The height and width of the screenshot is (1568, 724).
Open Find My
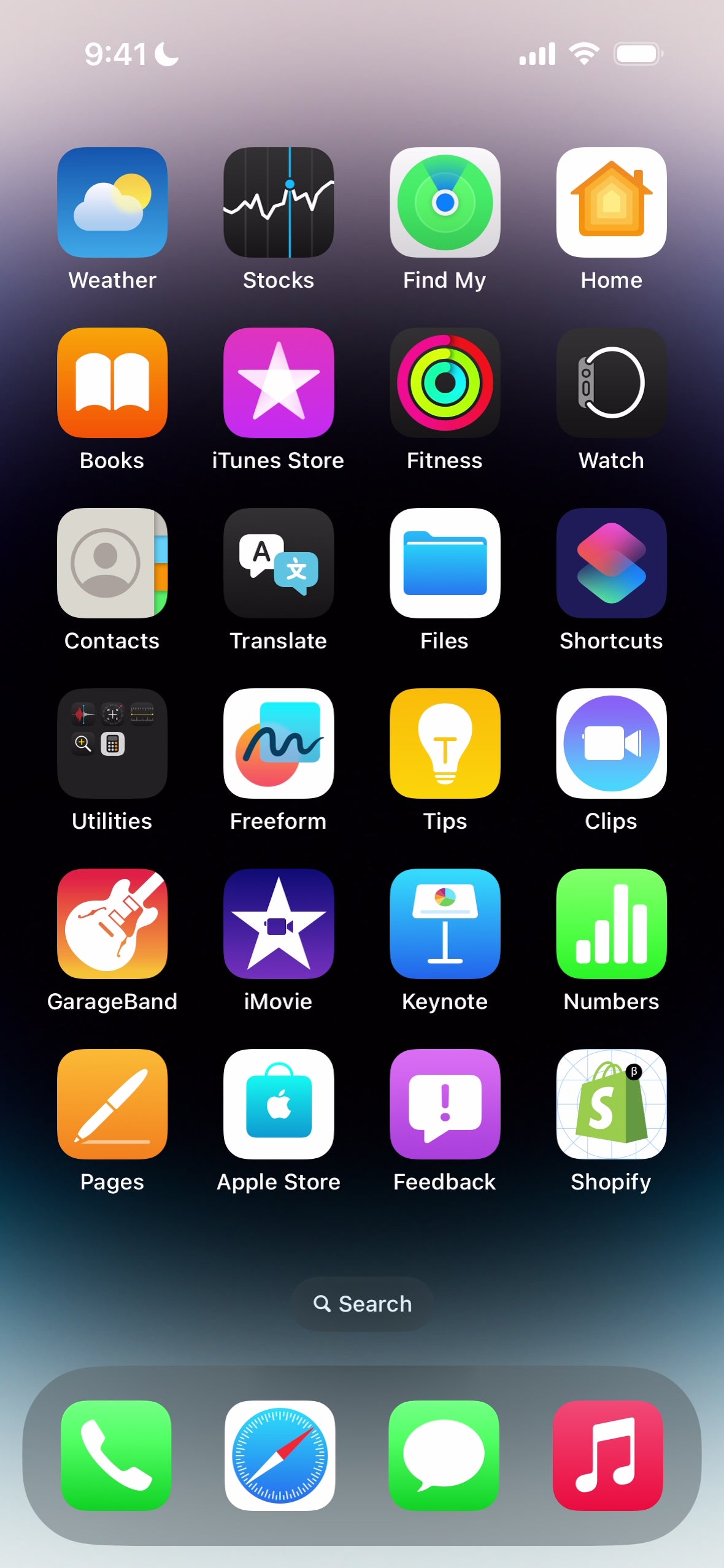(x=445, y=202)
